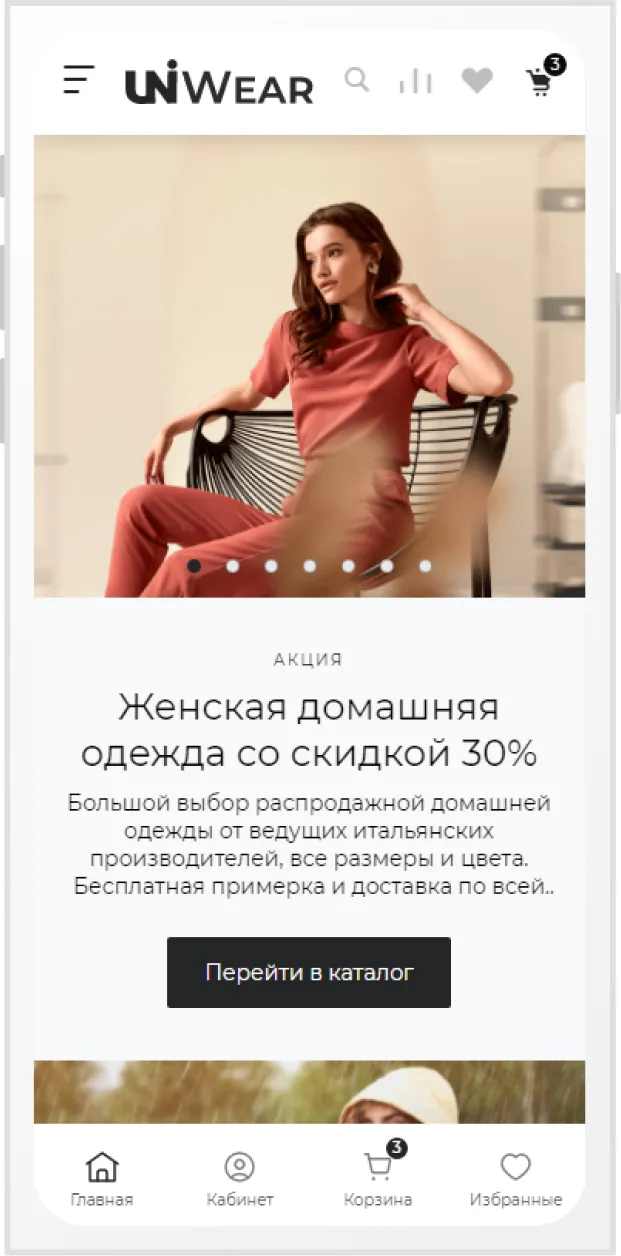Viewport: 621px width, 1256px height.
Task: Switch to the Главная tab
Action: coord(102,1179)
